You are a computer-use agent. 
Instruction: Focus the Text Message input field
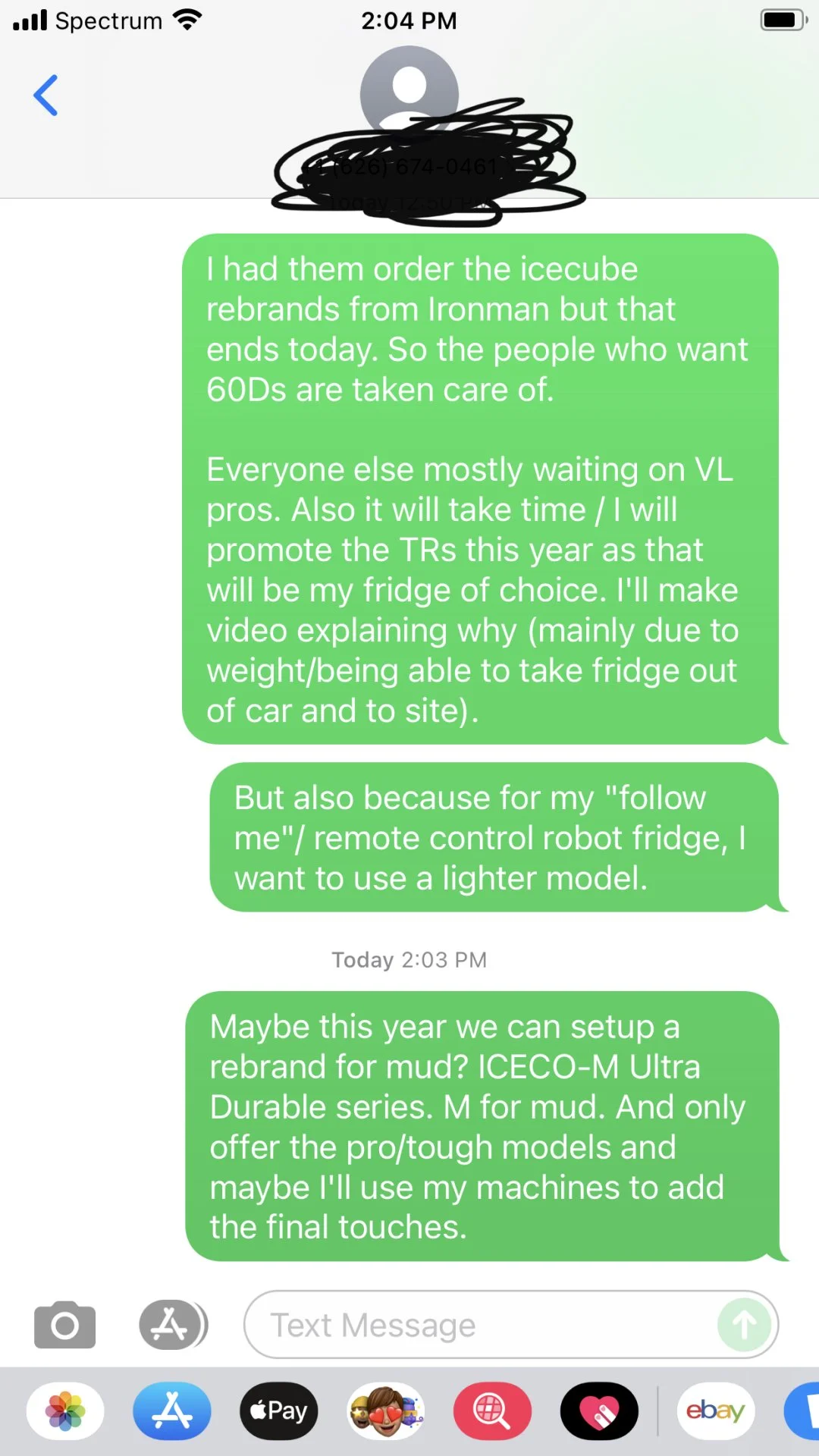(x=485, y=1325)
